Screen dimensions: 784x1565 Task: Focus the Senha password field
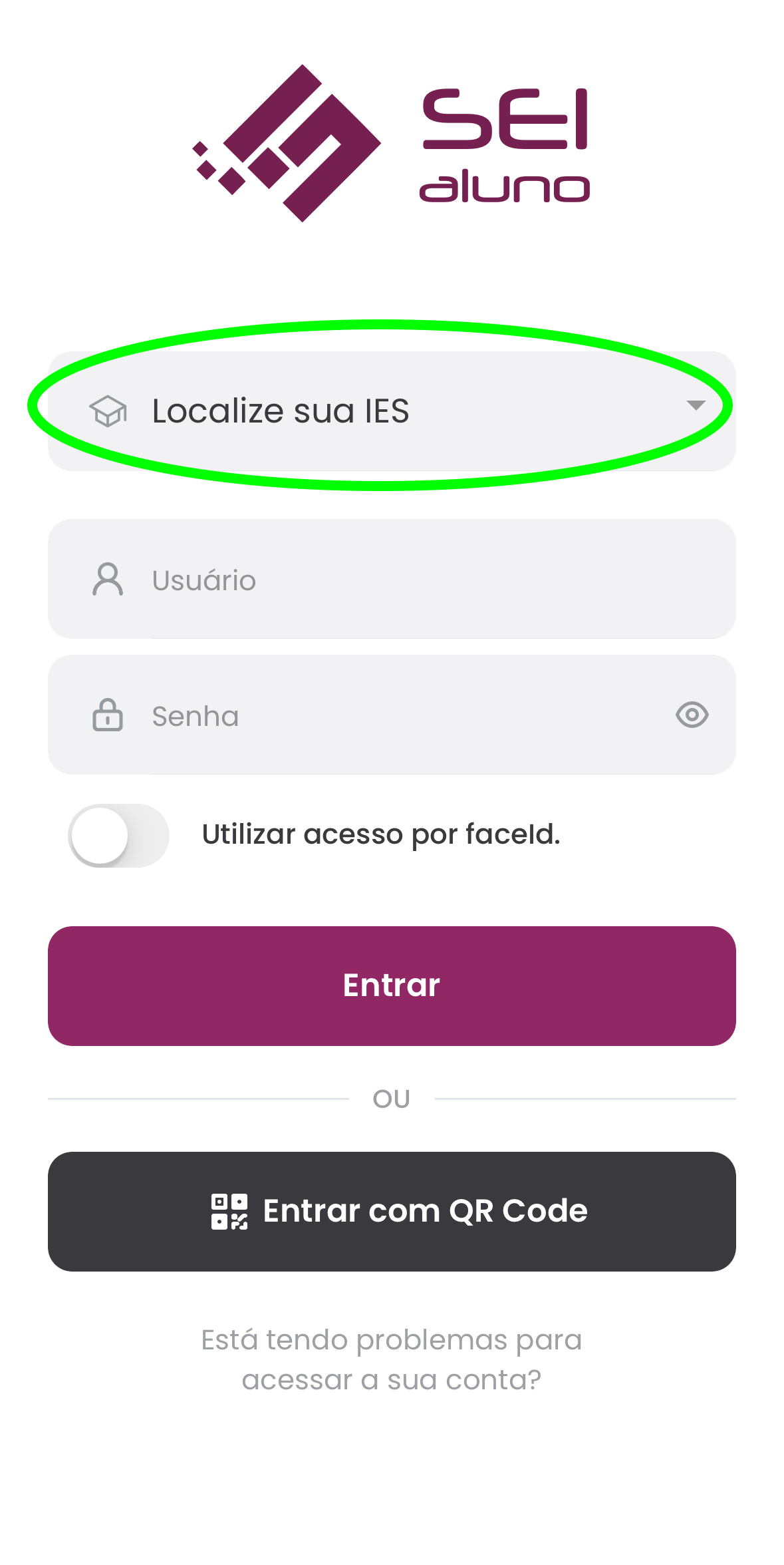[399, 715]
